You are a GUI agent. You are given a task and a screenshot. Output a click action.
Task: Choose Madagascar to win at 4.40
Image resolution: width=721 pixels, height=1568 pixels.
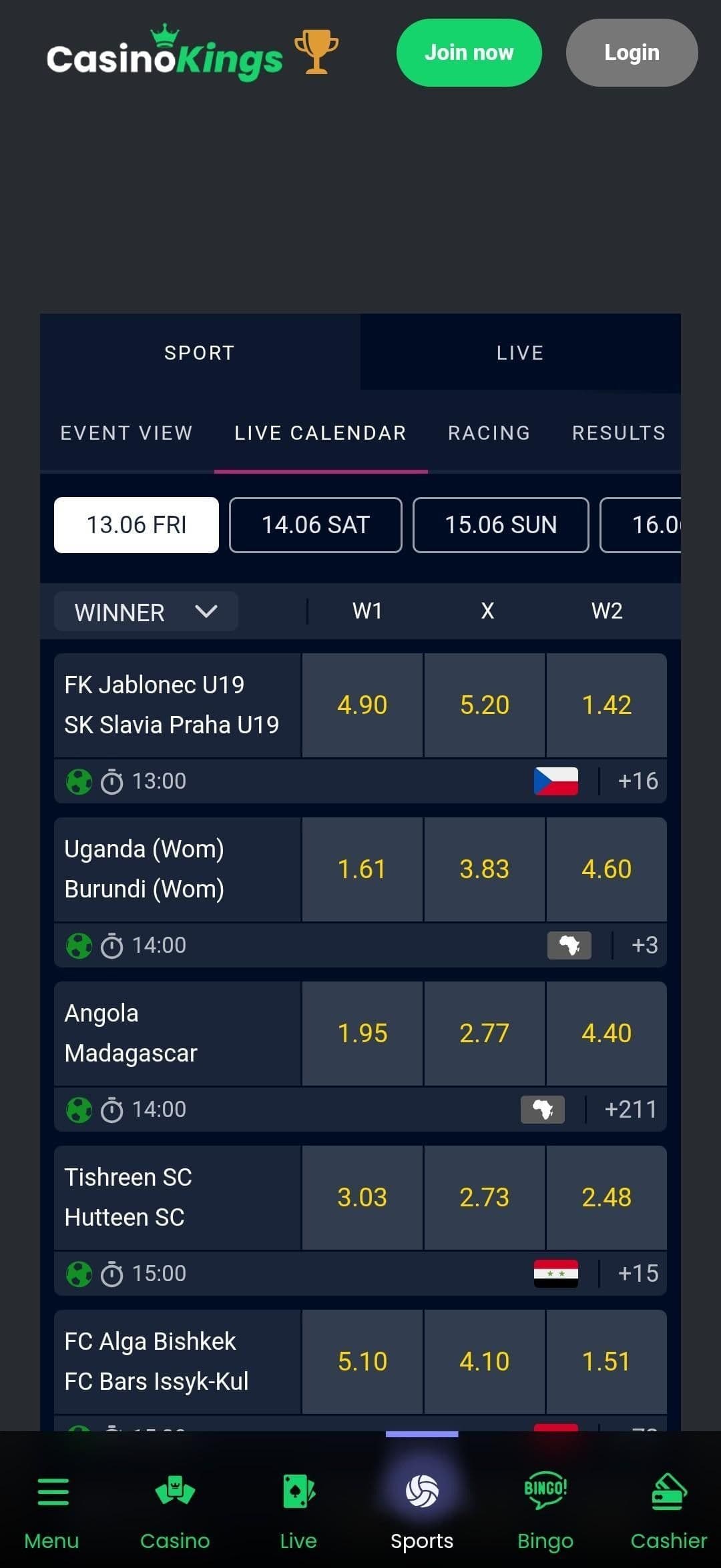pyautogui.click(x=606, y=1034)
